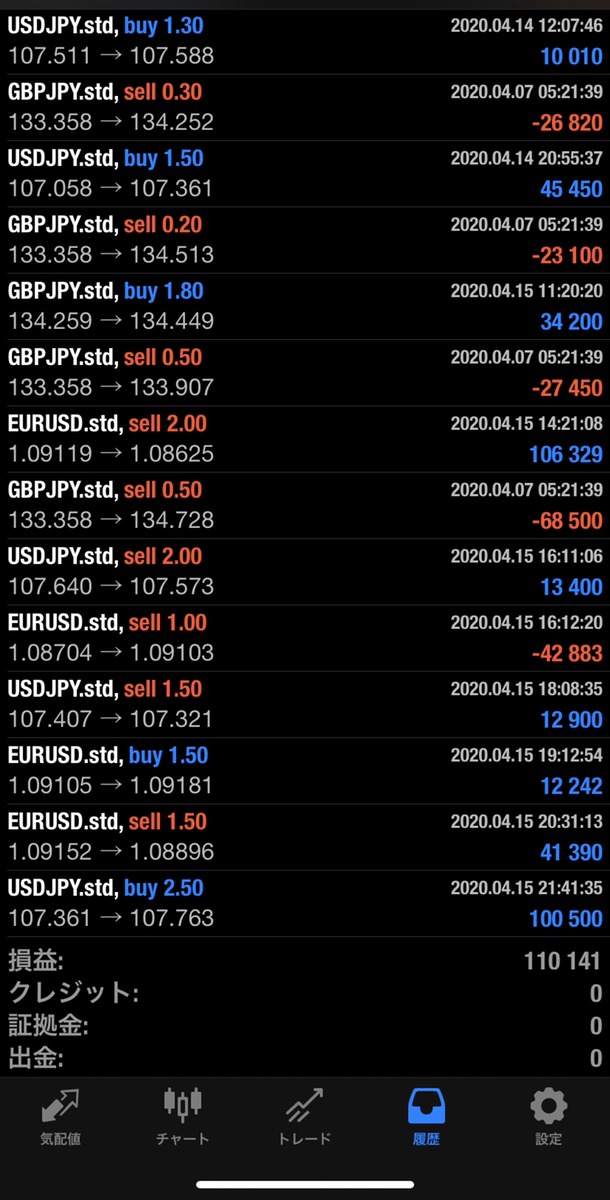Open the EURUSD sell 1.00 trade entry
This screenshot has height=1200, width=610.
[x=305, y=638]
